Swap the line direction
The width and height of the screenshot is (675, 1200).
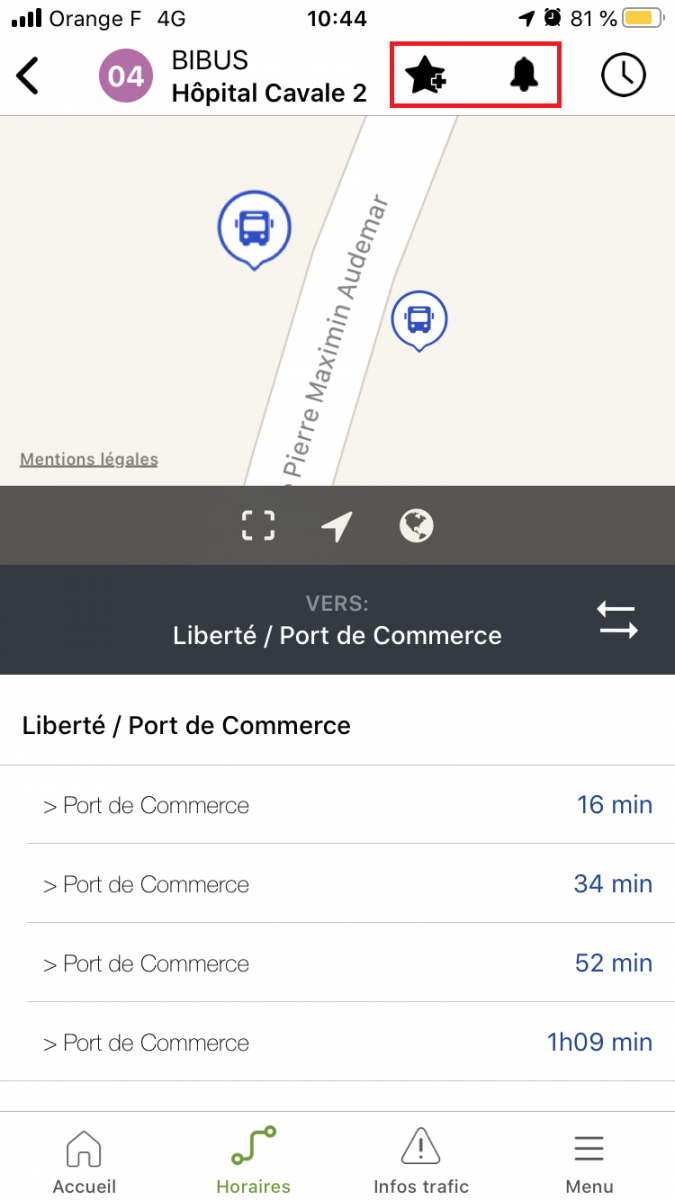(617, 620)
